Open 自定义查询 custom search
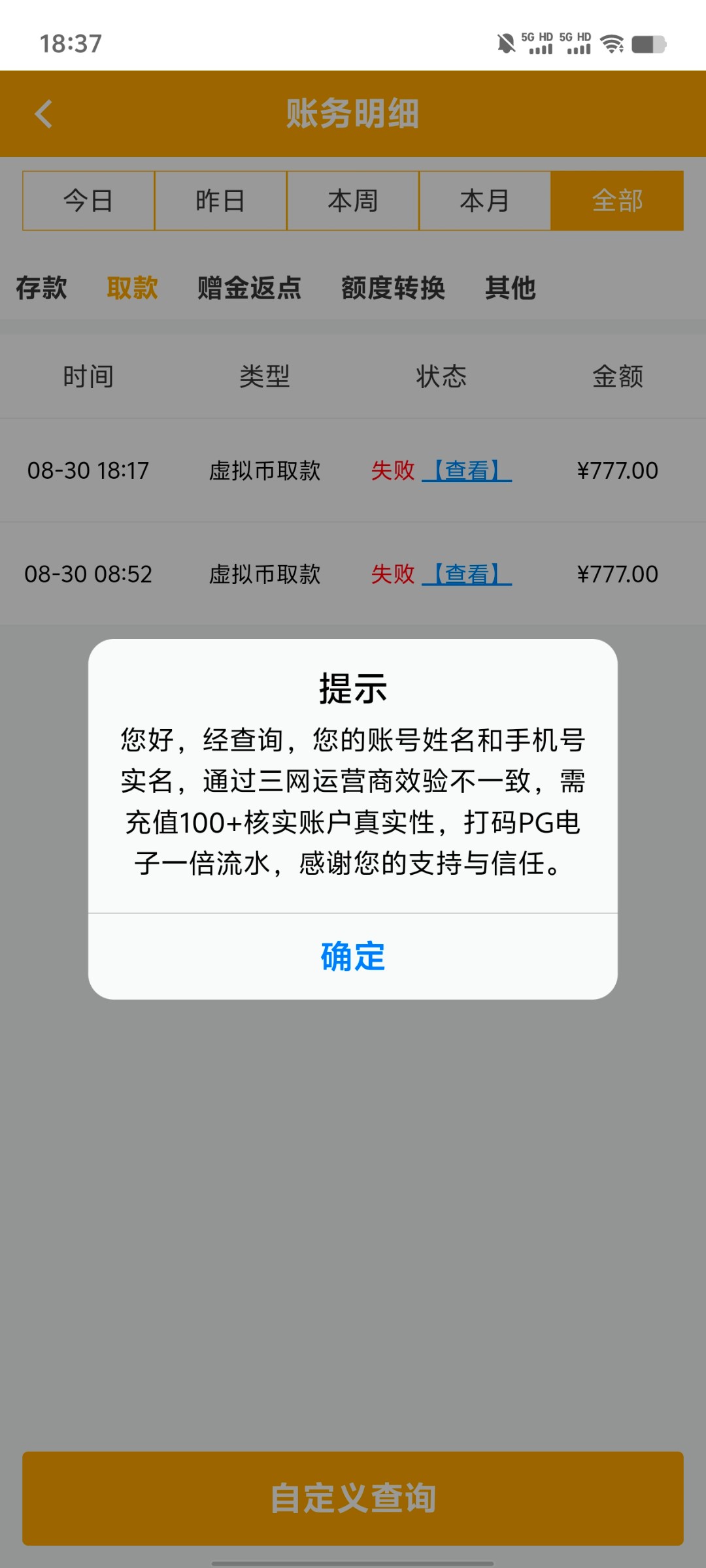 coord(353,1498)
